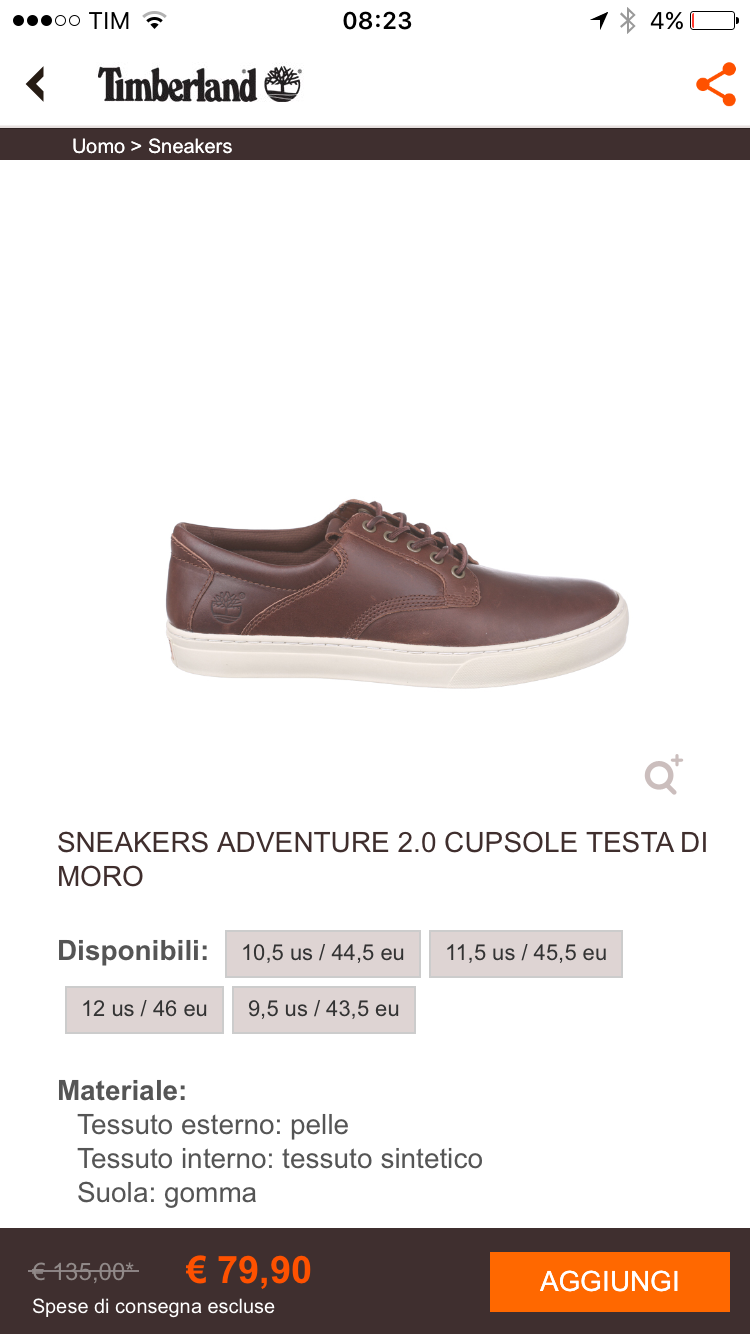Image resolution: width=750 pixels, height=1334 pixels.
Task: Go back using the arrow icon
Action: pos(37,84)
